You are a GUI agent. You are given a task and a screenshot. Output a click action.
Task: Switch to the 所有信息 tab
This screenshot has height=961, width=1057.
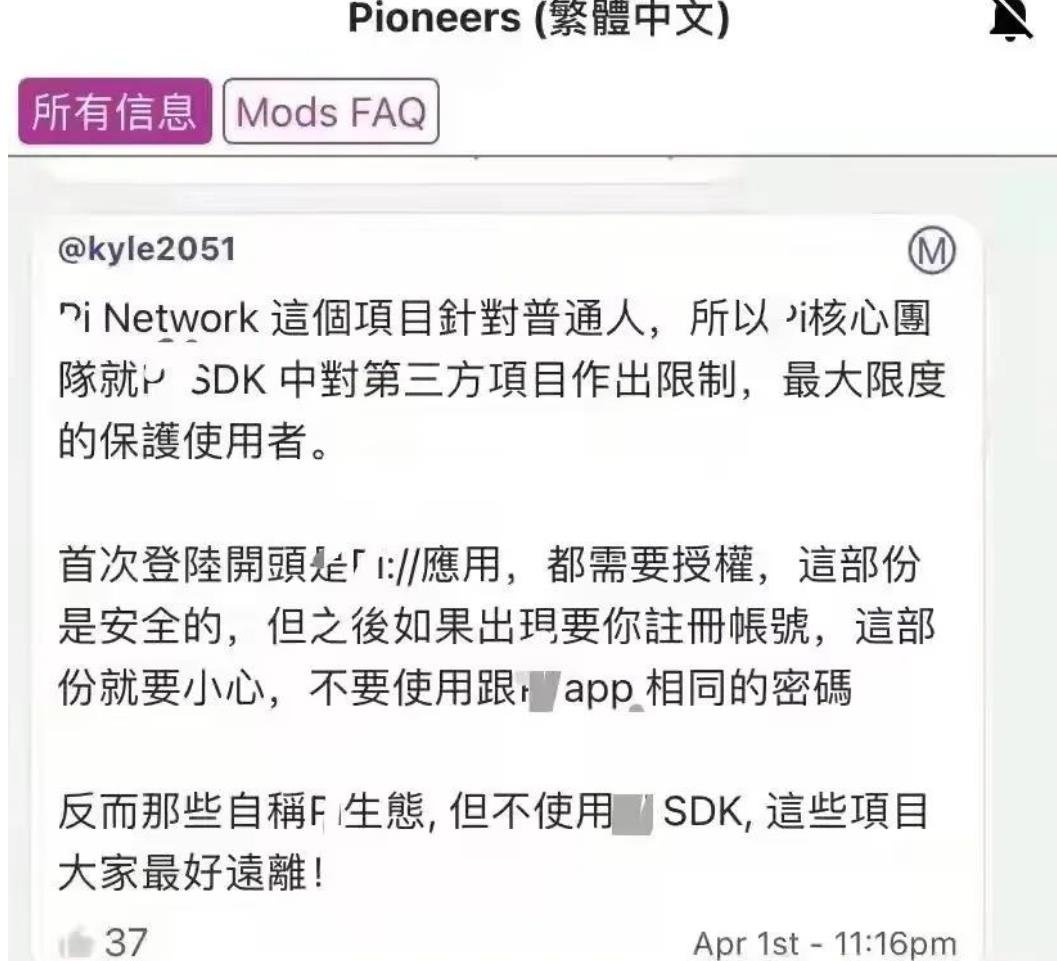[114, 111]
